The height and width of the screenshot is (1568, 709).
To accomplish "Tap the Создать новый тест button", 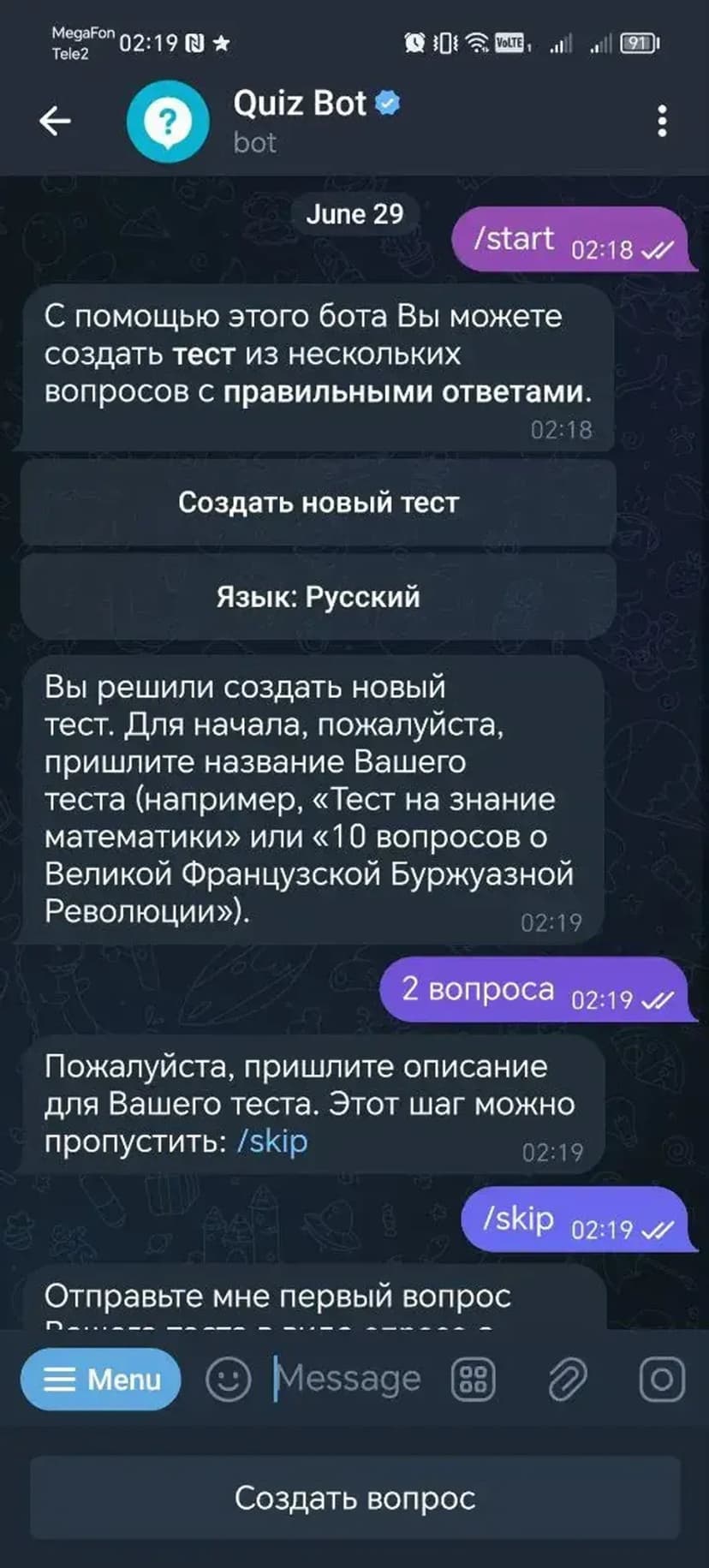I will (318, 502).
